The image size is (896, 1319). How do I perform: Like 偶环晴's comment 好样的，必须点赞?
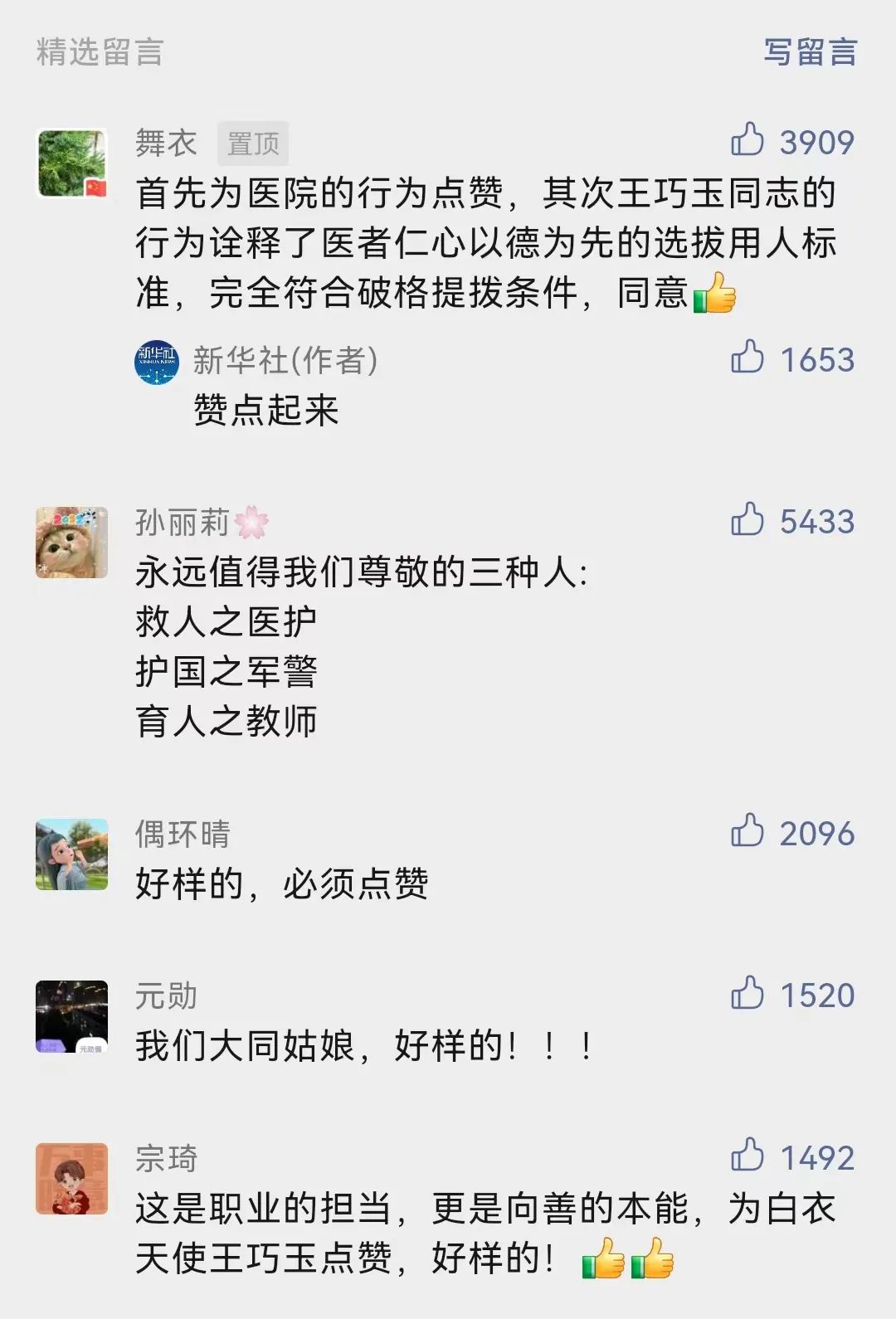(747, 831)
